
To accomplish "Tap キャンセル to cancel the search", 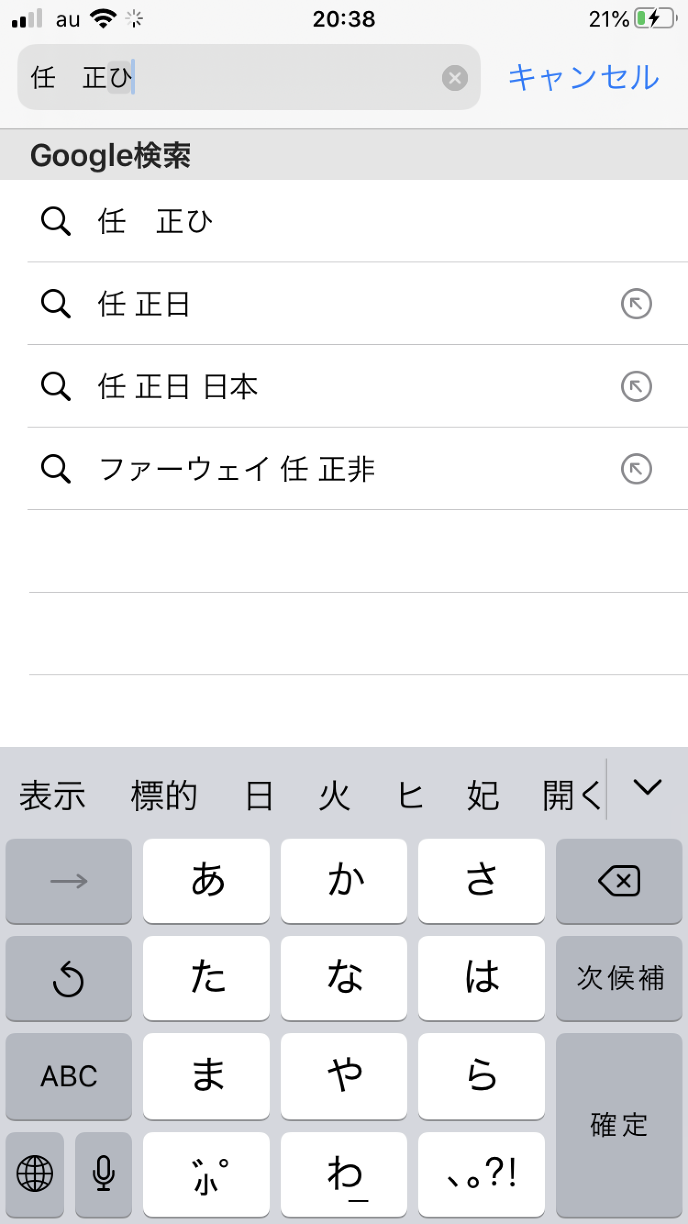I will point(583,78).
